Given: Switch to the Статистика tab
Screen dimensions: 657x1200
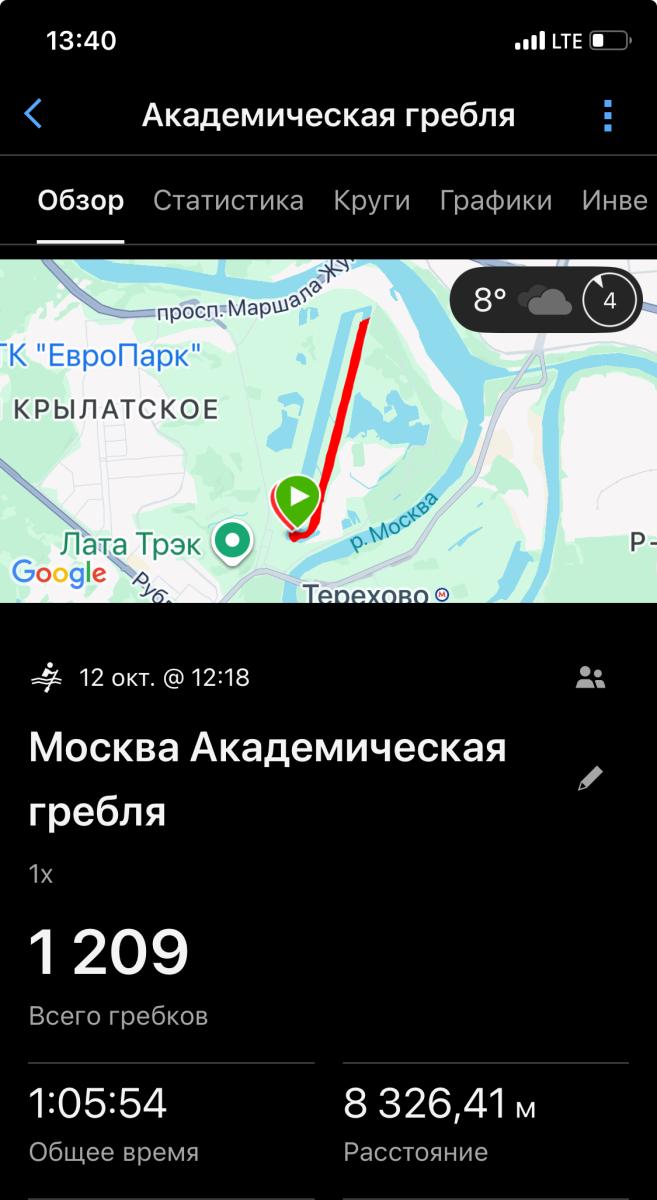Looking at the screenshot, I should pyautogui.click(x=228, y=201).
